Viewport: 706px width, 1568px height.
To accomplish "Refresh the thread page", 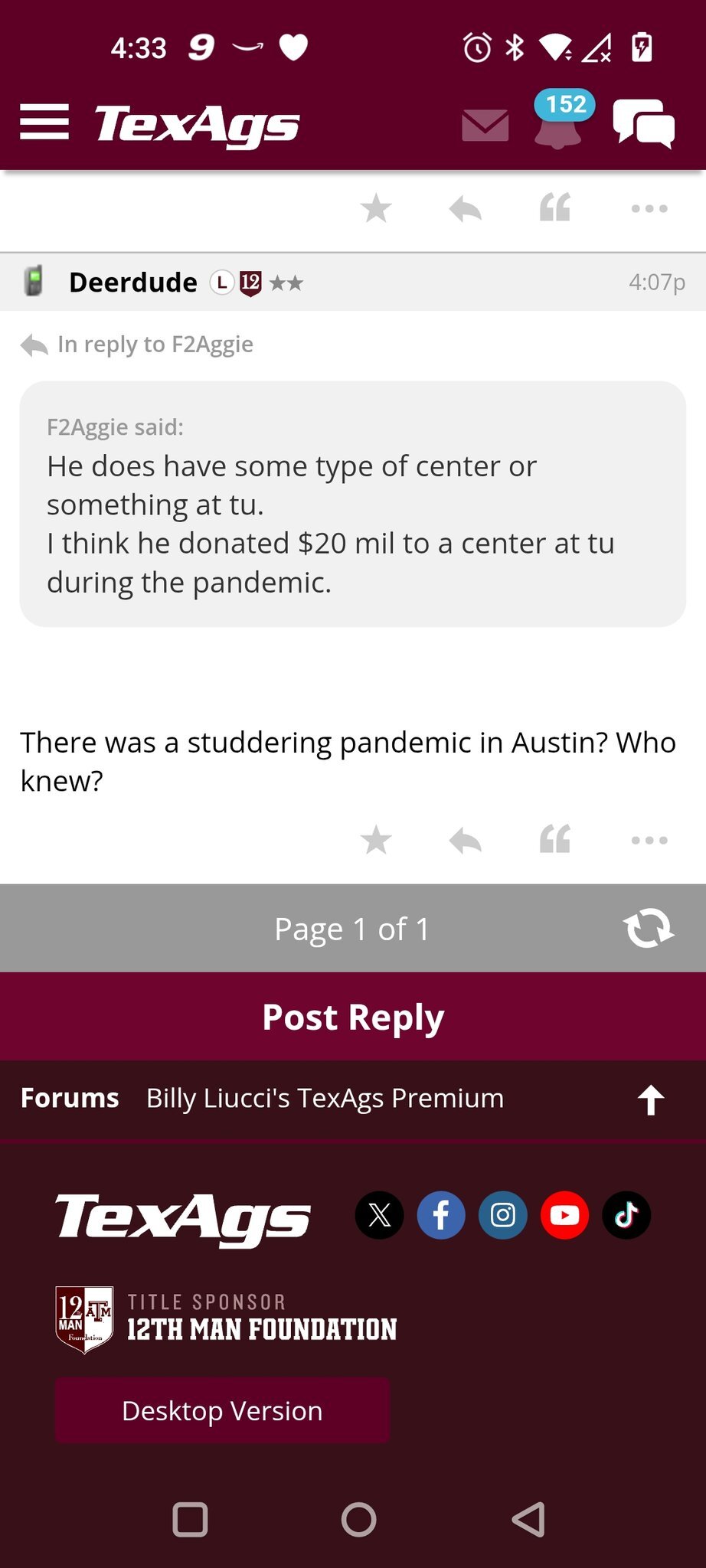I will click(x=648, y=929).
